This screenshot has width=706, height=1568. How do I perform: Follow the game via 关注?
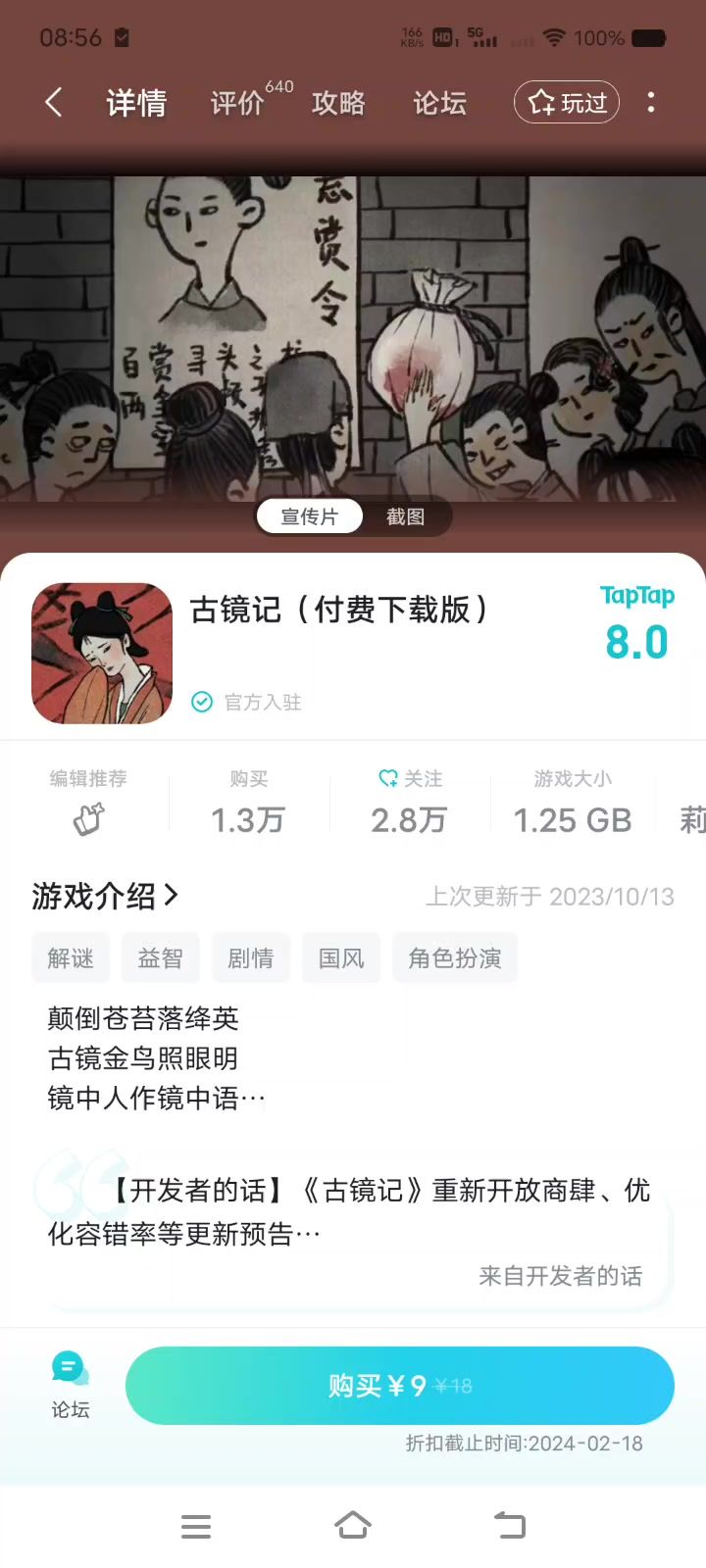[x=410, y=802]
